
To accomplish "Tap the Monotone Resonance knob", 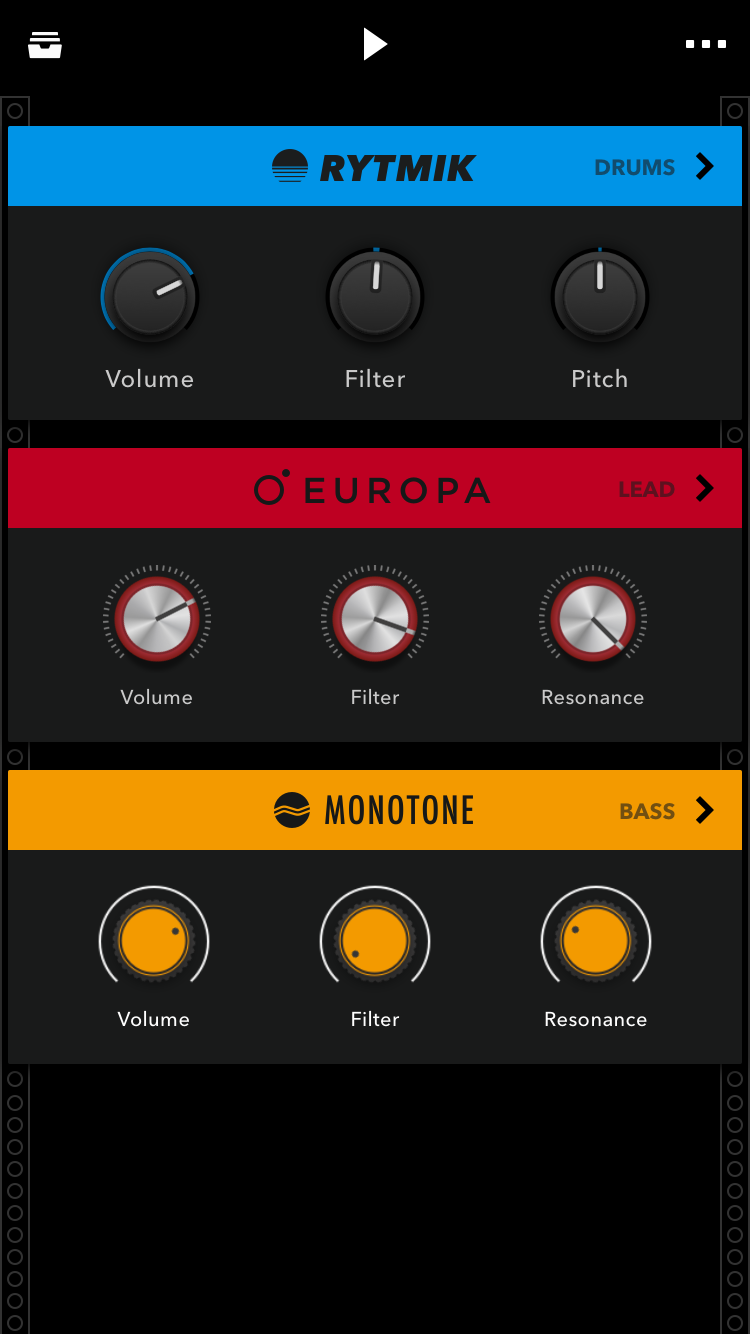I will pyautogui.click(x=595, y=941).
